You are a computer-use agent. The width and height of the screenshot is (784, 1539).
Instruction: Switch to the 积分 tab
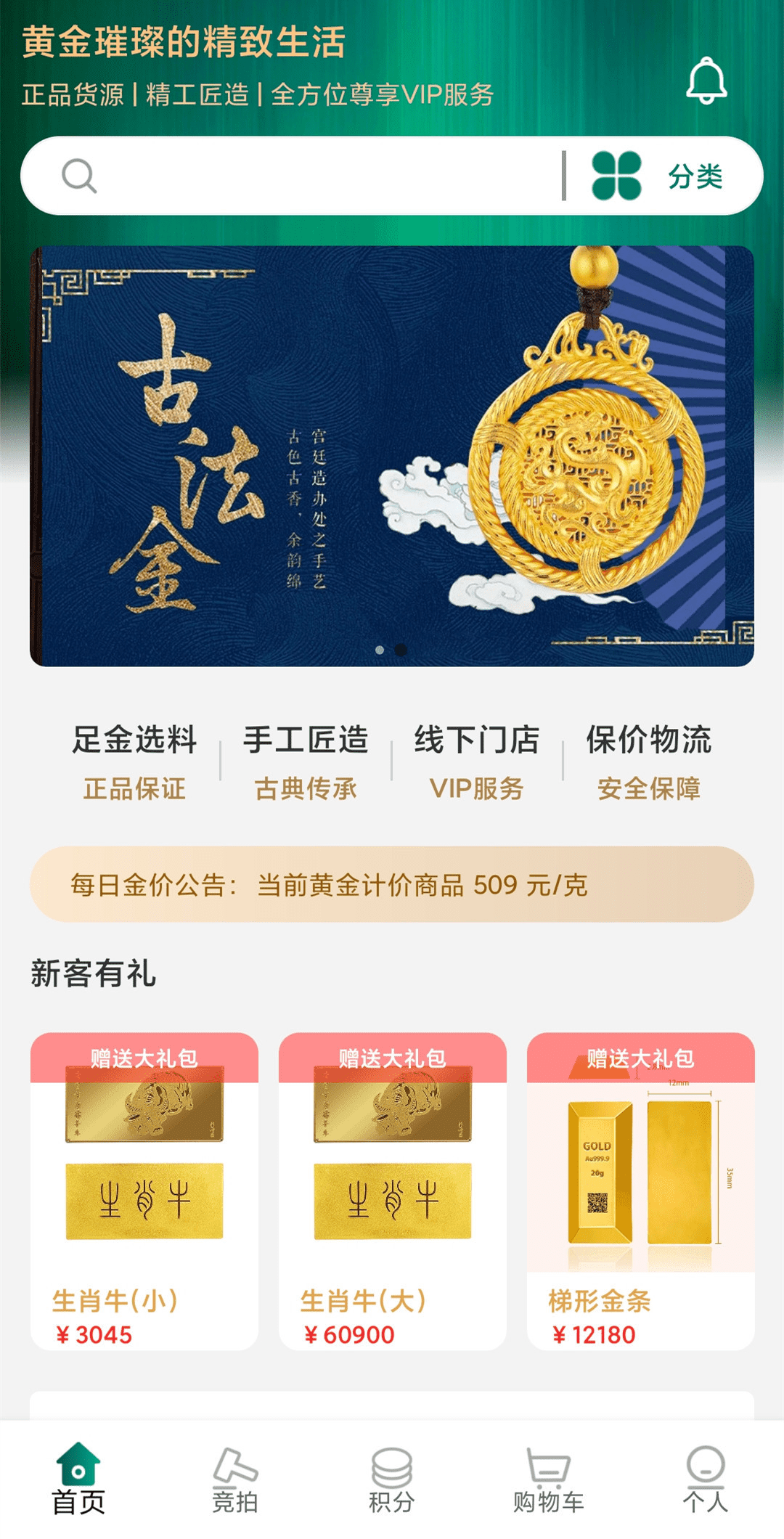click(392, 1479)
